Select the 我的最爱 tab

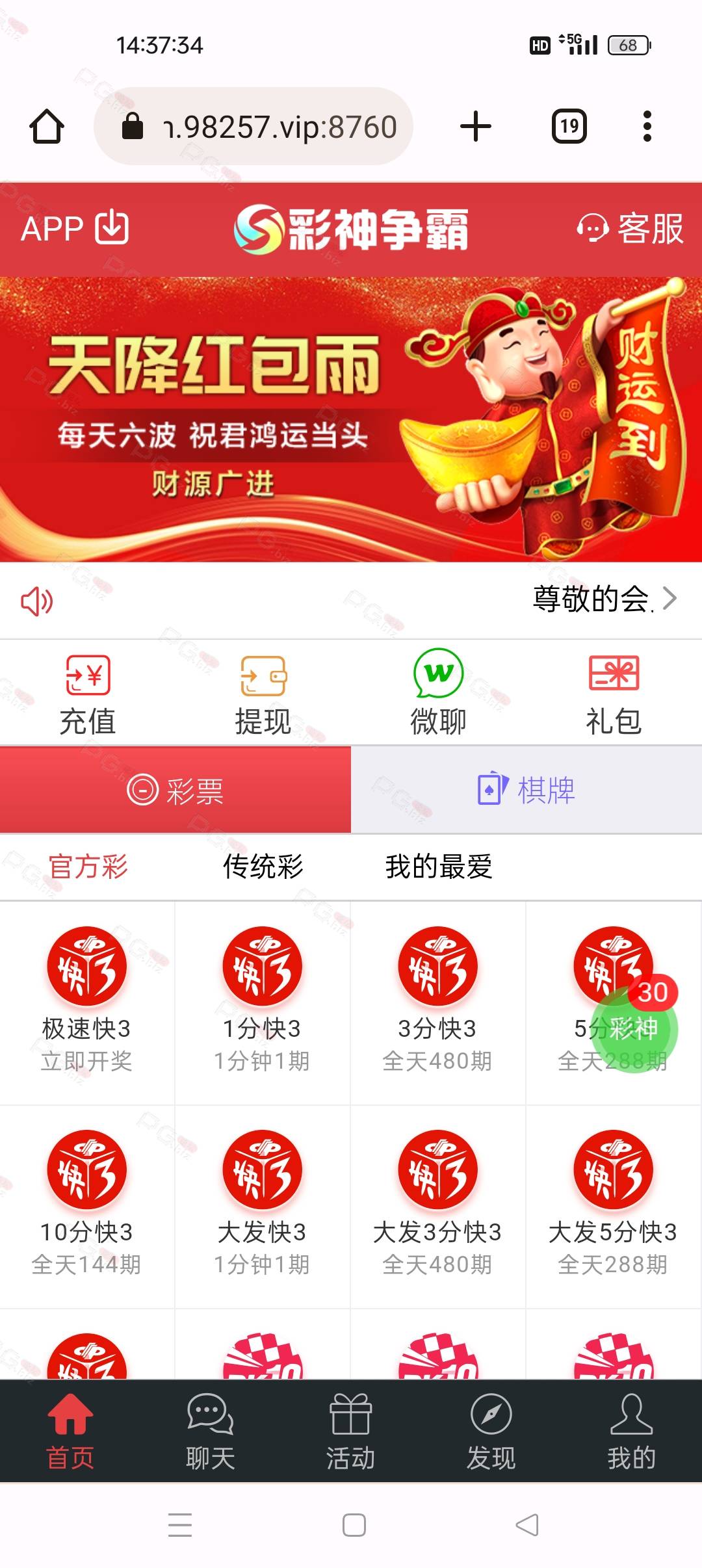[x=439, y=867]
